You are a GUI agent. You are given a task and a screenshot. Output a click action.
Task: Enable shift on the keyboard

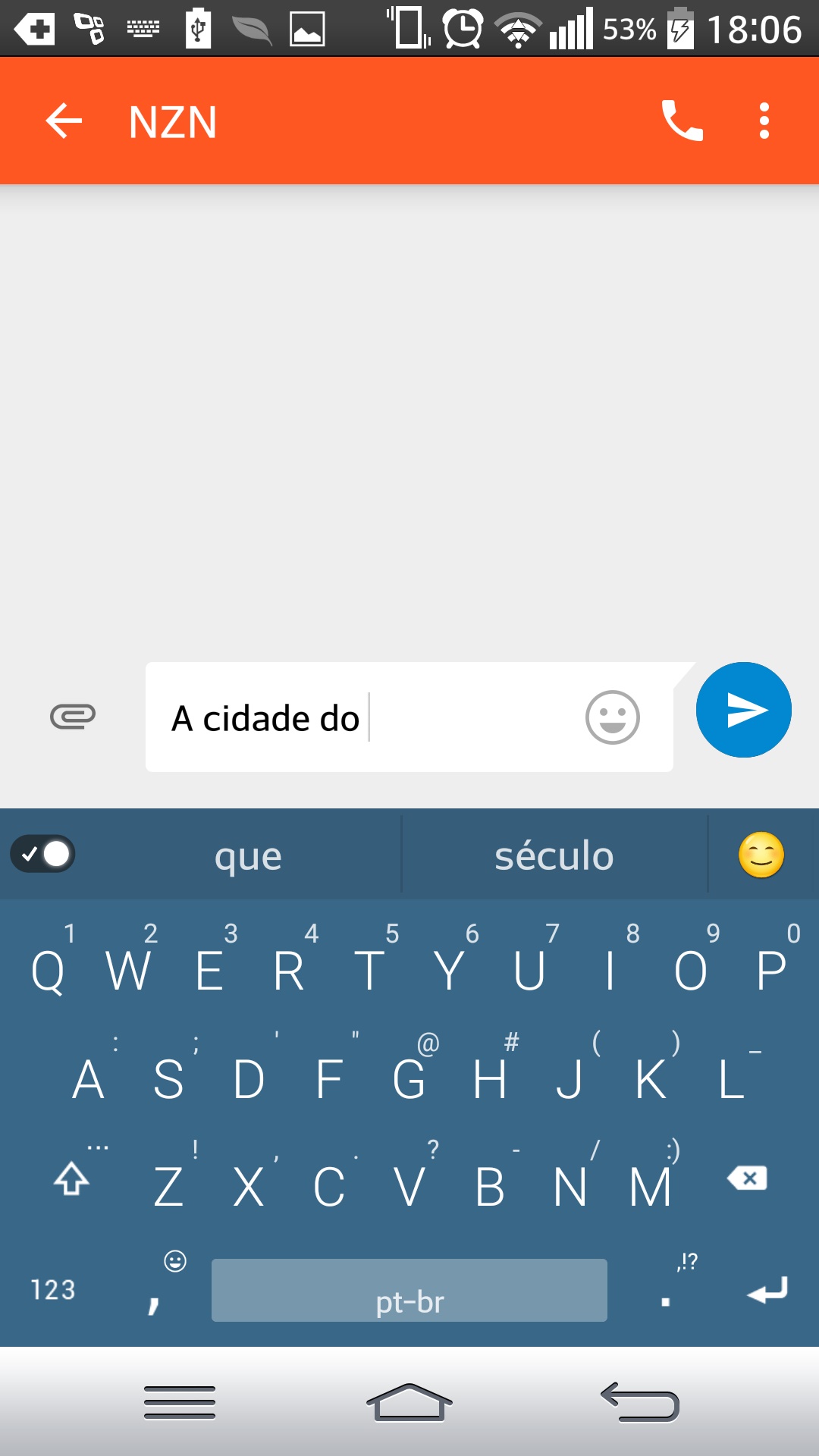pos(72,1178)
